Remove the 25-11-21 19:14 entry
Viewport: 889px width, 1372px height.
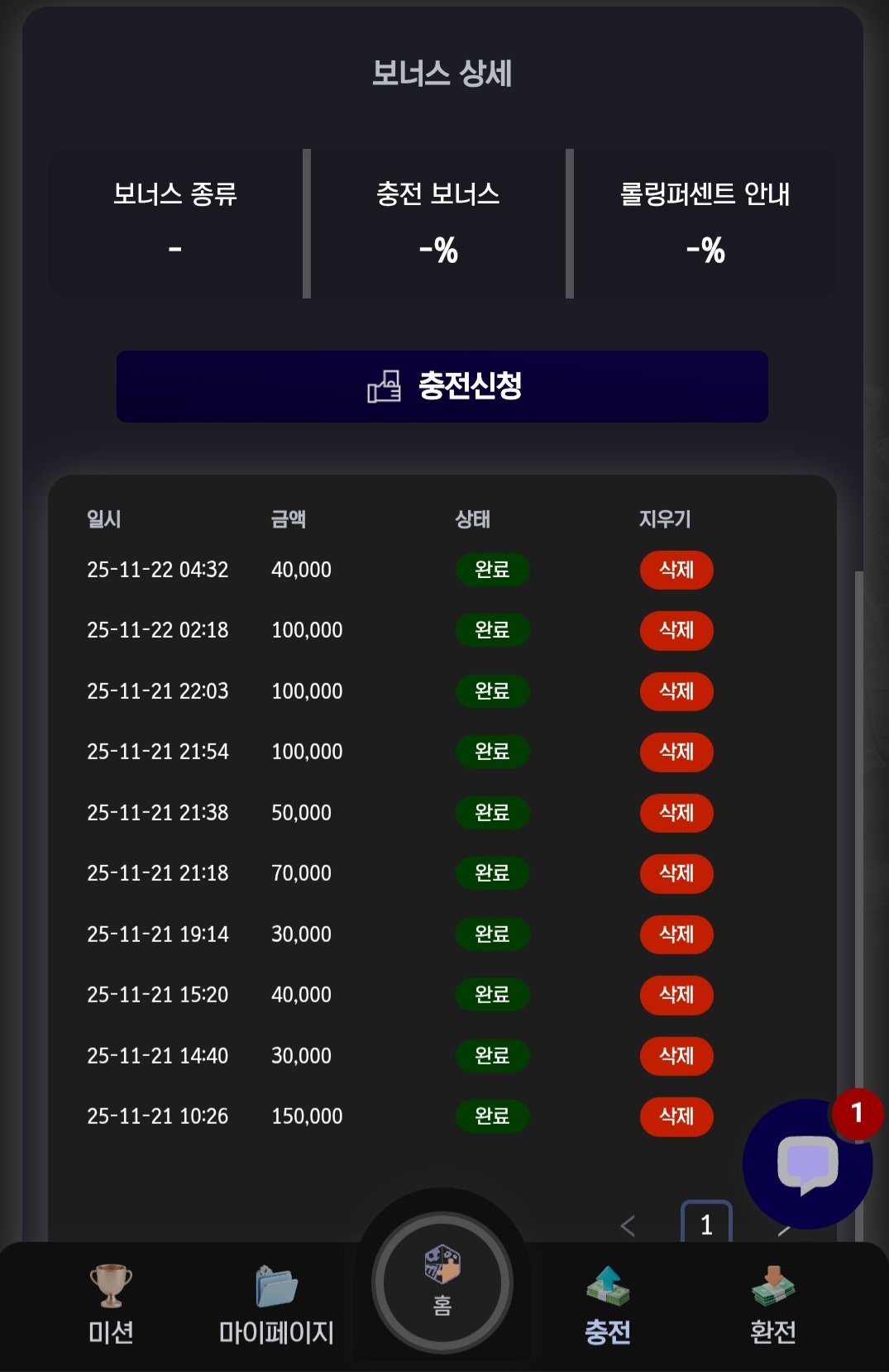pyautogui.click(x=676, y=935)
